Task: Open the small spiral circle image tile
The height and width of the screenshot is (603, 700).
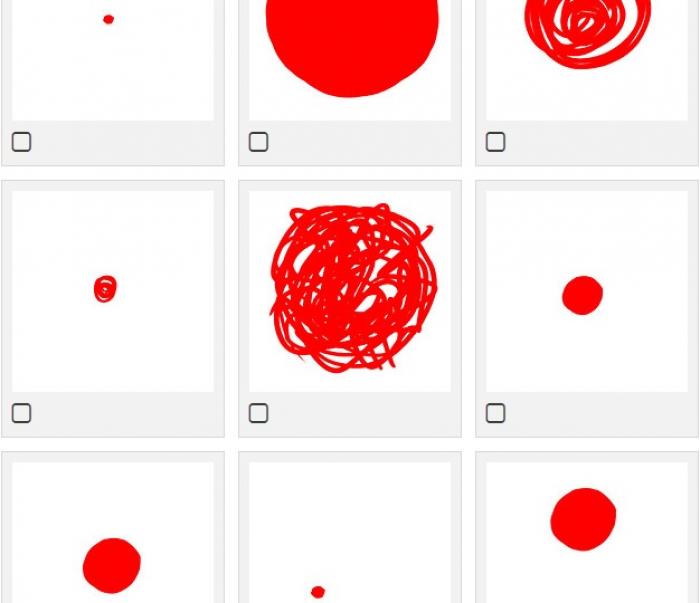Action: (x=113, y=290)
